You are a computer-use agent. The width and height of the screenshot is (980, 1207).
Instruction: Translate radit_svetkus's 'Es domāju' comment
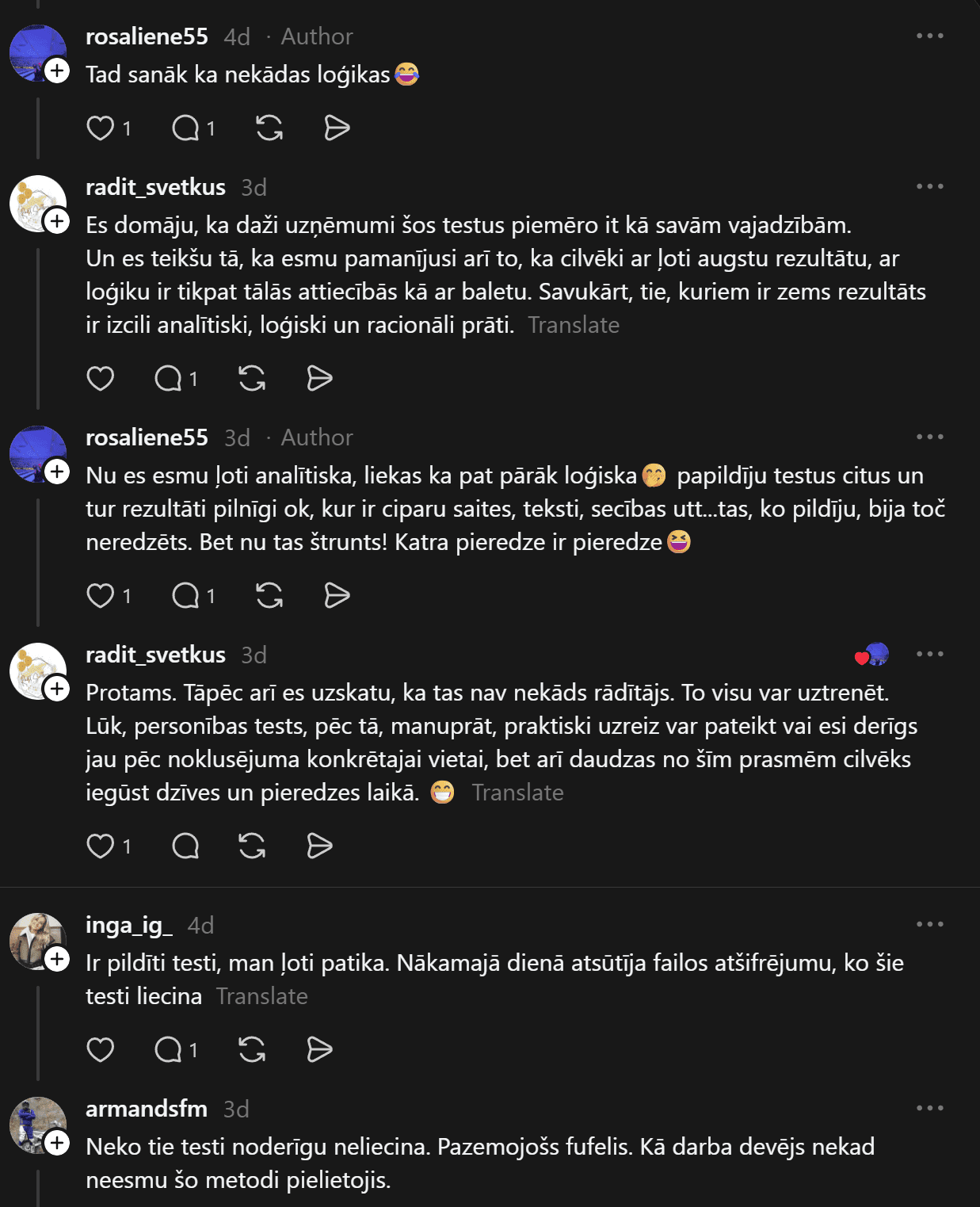(x=574, y=325)
